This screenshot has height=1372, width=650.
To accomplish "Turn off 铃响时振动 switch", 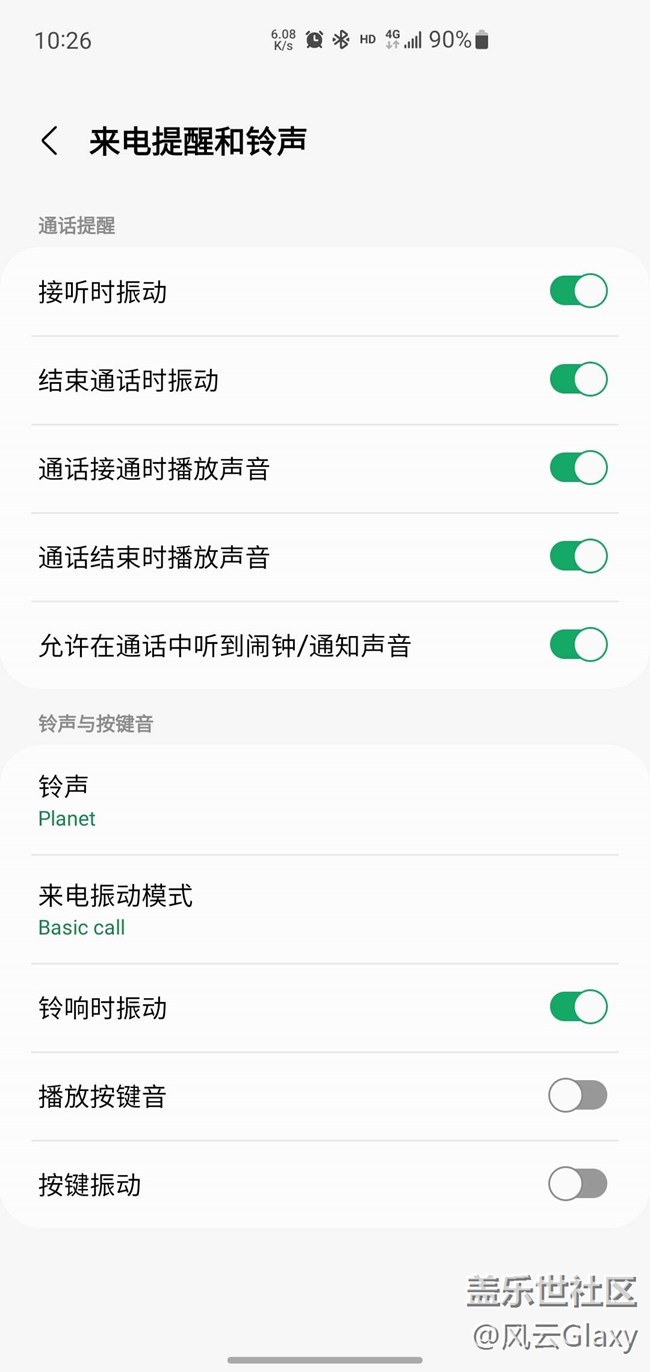I will [578, 1007].
